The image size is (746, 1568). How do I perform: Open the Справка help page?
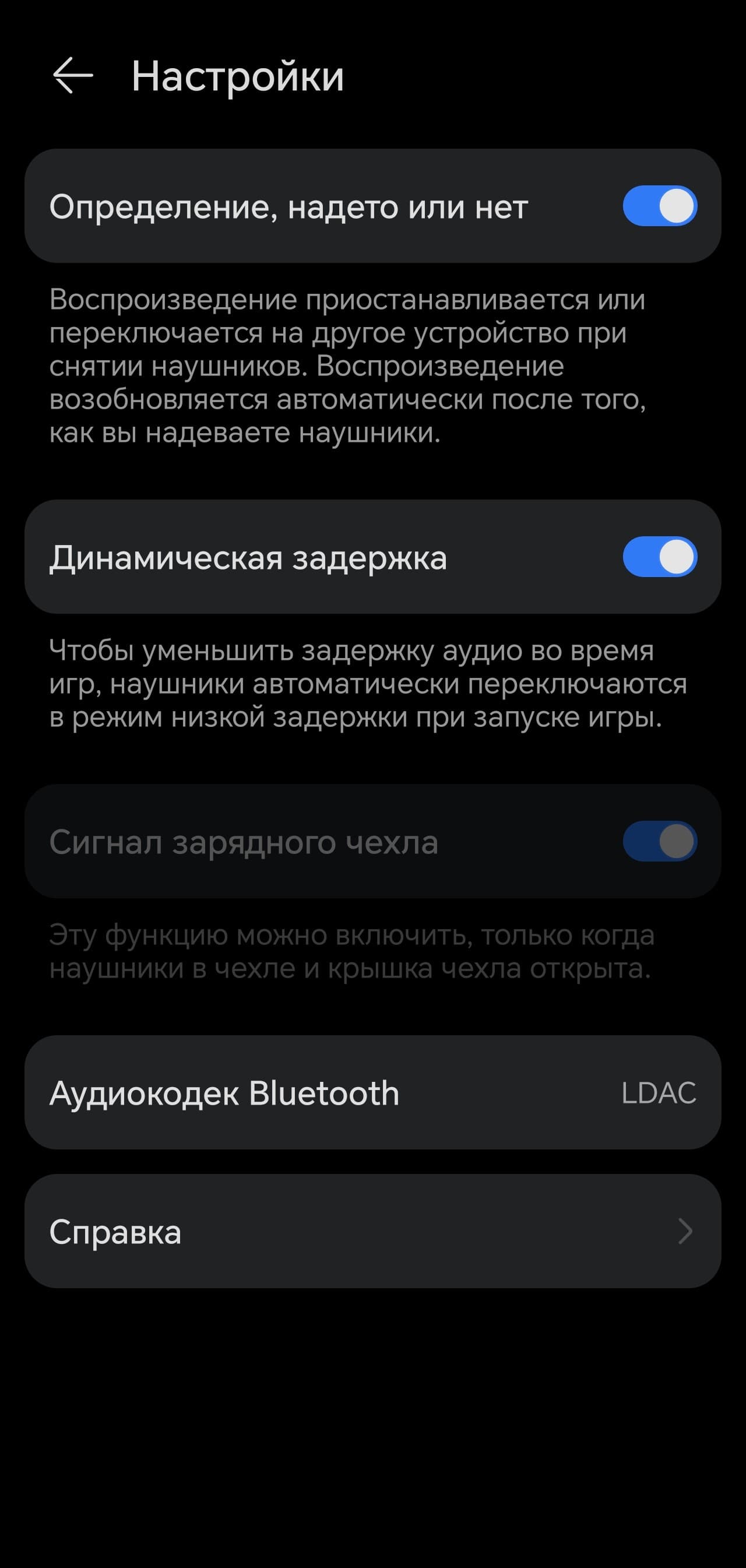click(372, 1232)
